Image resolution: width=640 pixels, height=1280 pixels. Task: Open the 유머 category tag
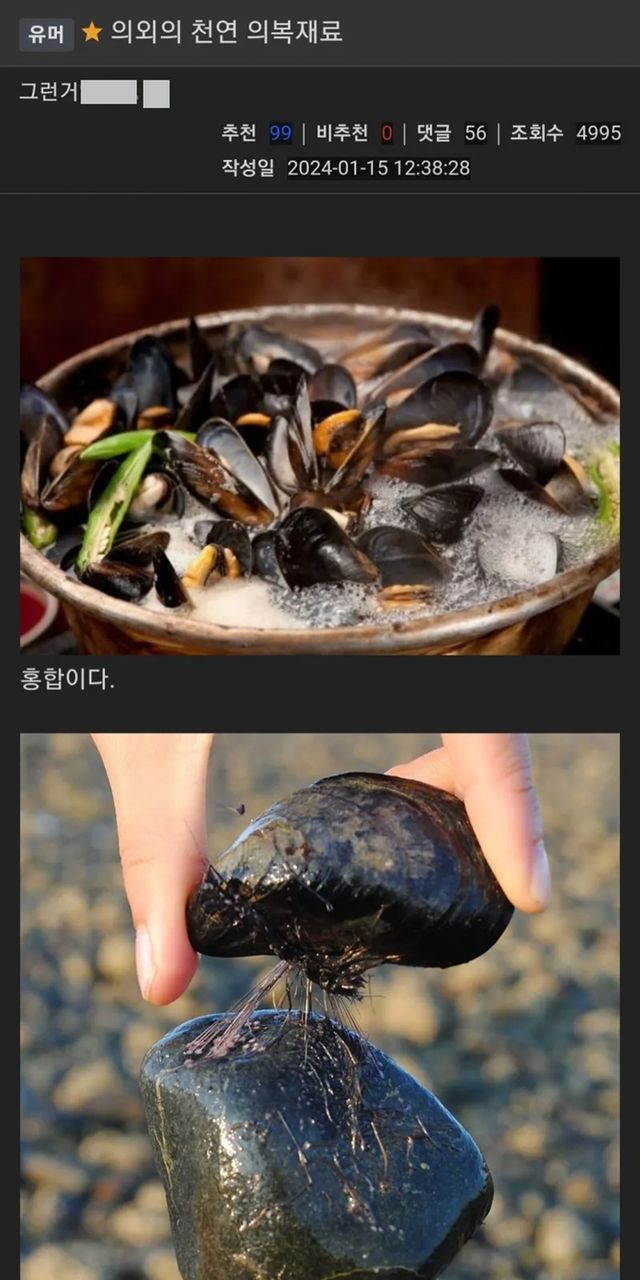click(x=46, y=33)
